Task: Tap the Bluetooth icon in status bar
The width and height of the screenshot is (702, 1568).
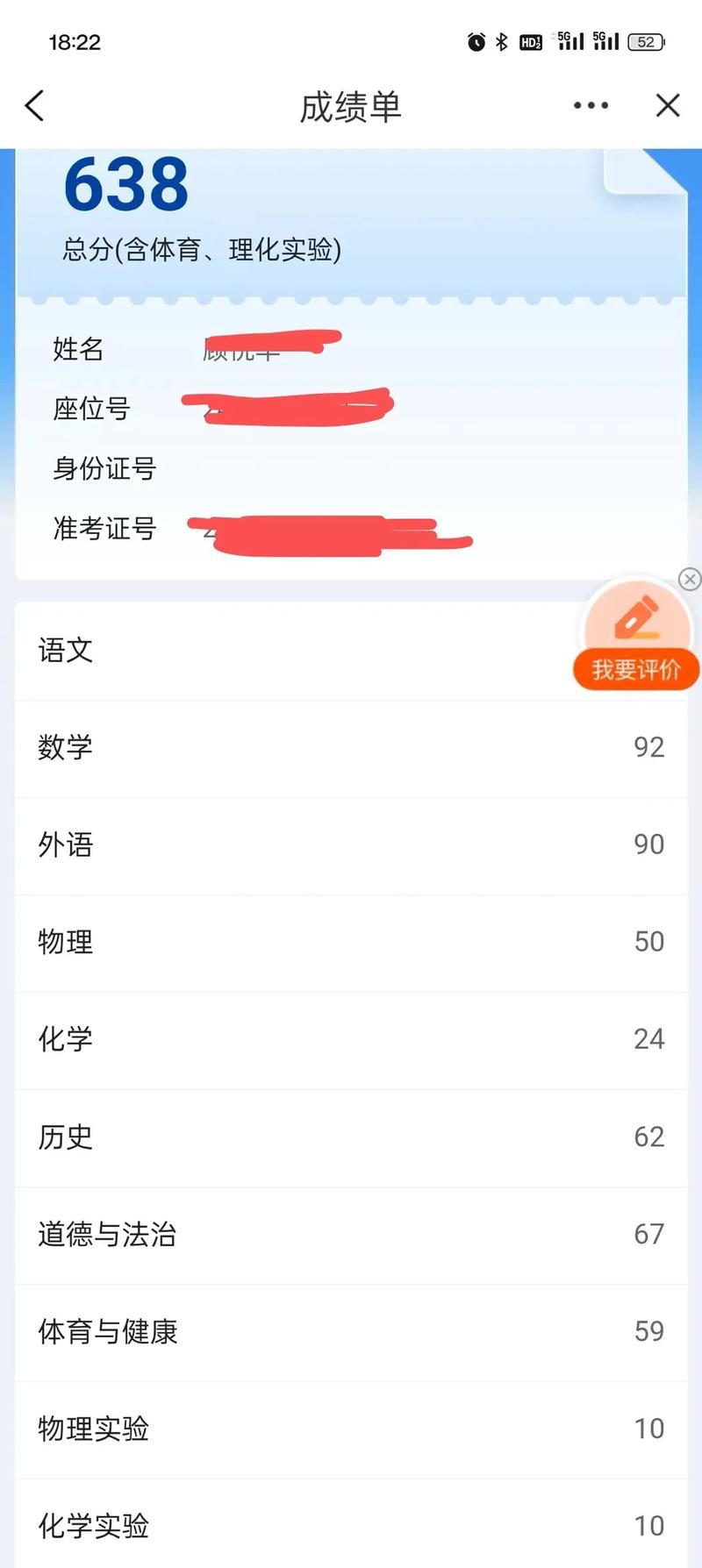Action: [x=503, y=41]
